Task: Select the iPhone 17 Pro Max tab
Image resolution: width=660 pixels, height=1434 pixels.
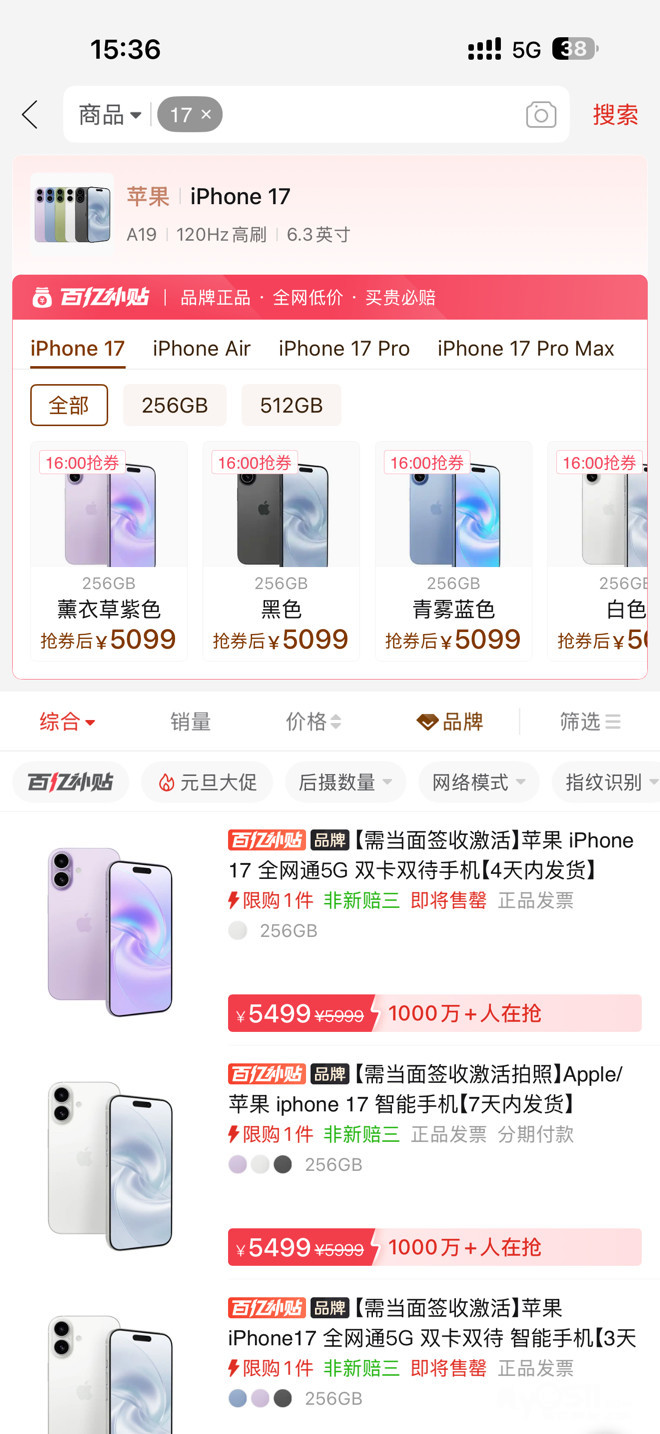Action: tap(526, 348)
